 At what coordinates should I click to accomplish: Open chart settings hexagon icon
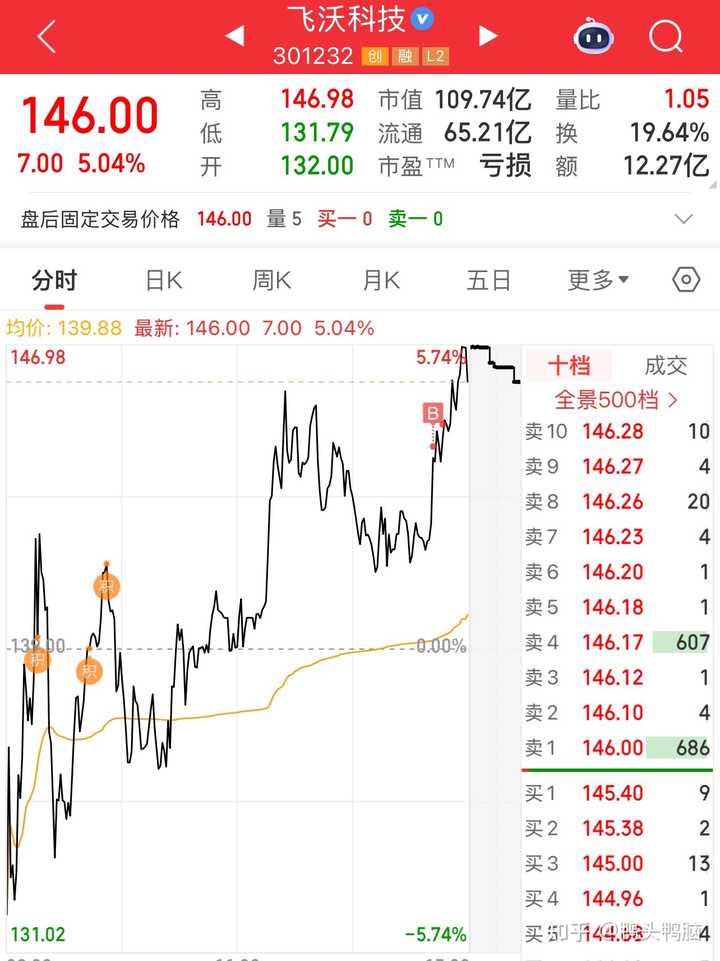point(686,280)
